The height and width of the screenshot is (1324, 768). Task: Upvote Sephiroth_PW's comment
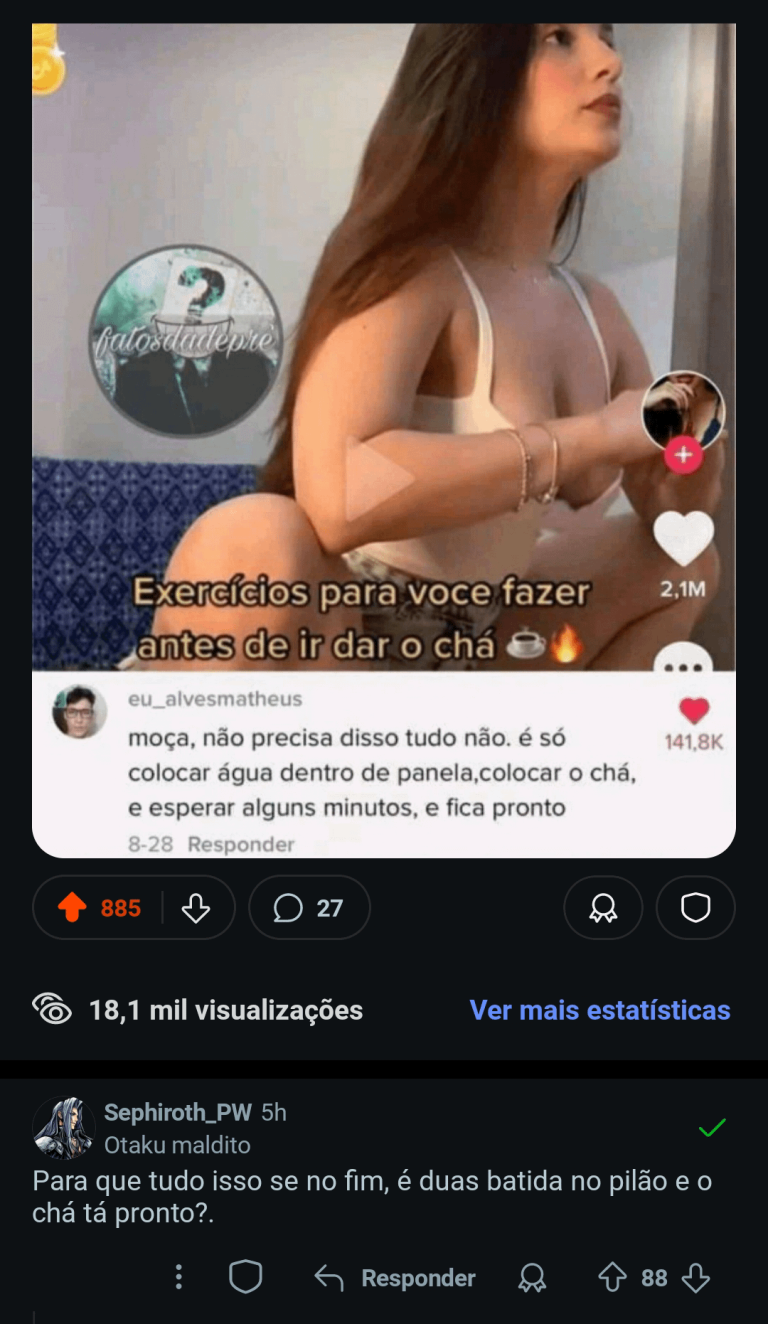coord(612,1278)
